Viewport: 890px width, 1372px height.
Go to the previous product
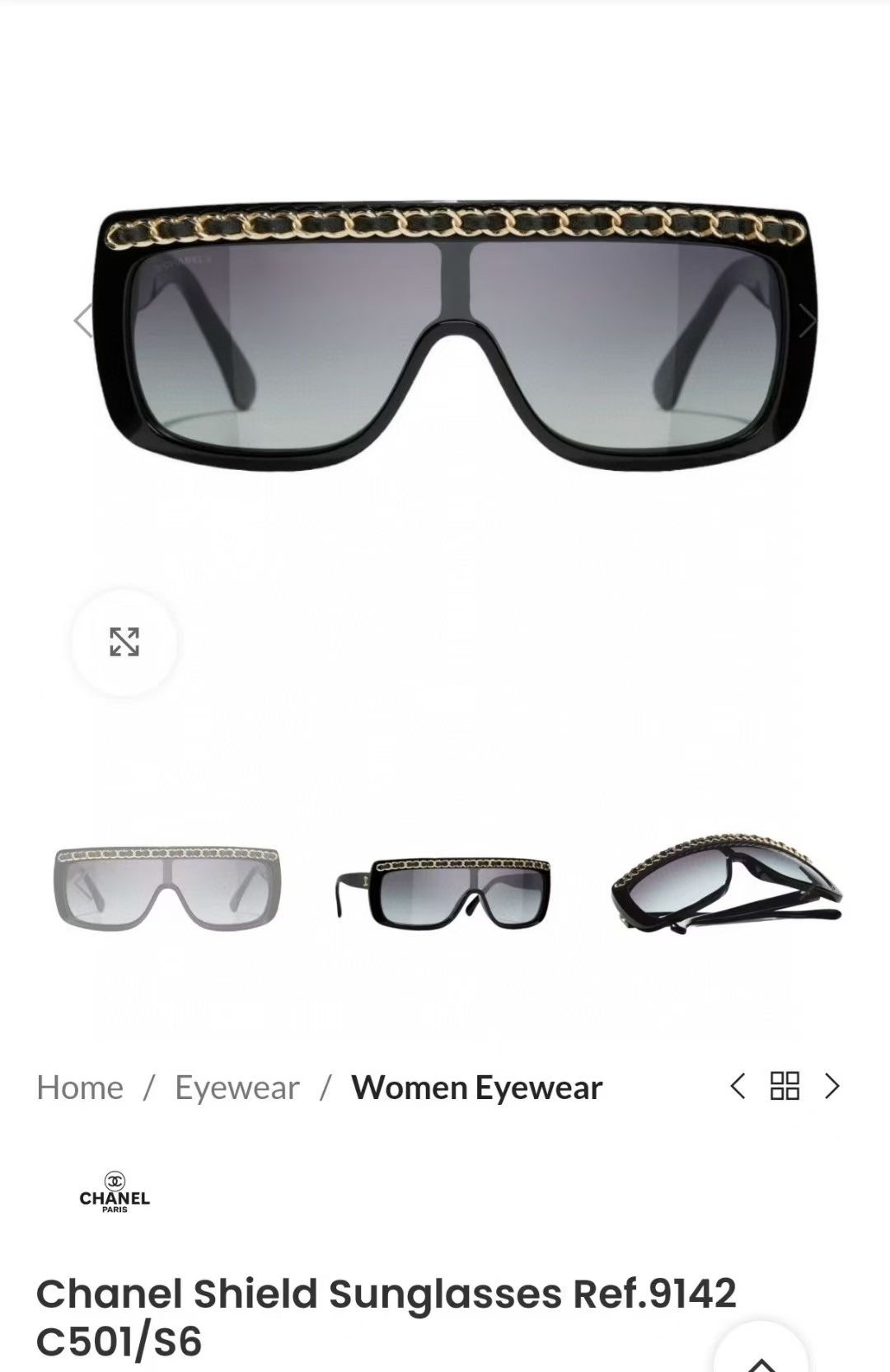tap(738, 1087)
